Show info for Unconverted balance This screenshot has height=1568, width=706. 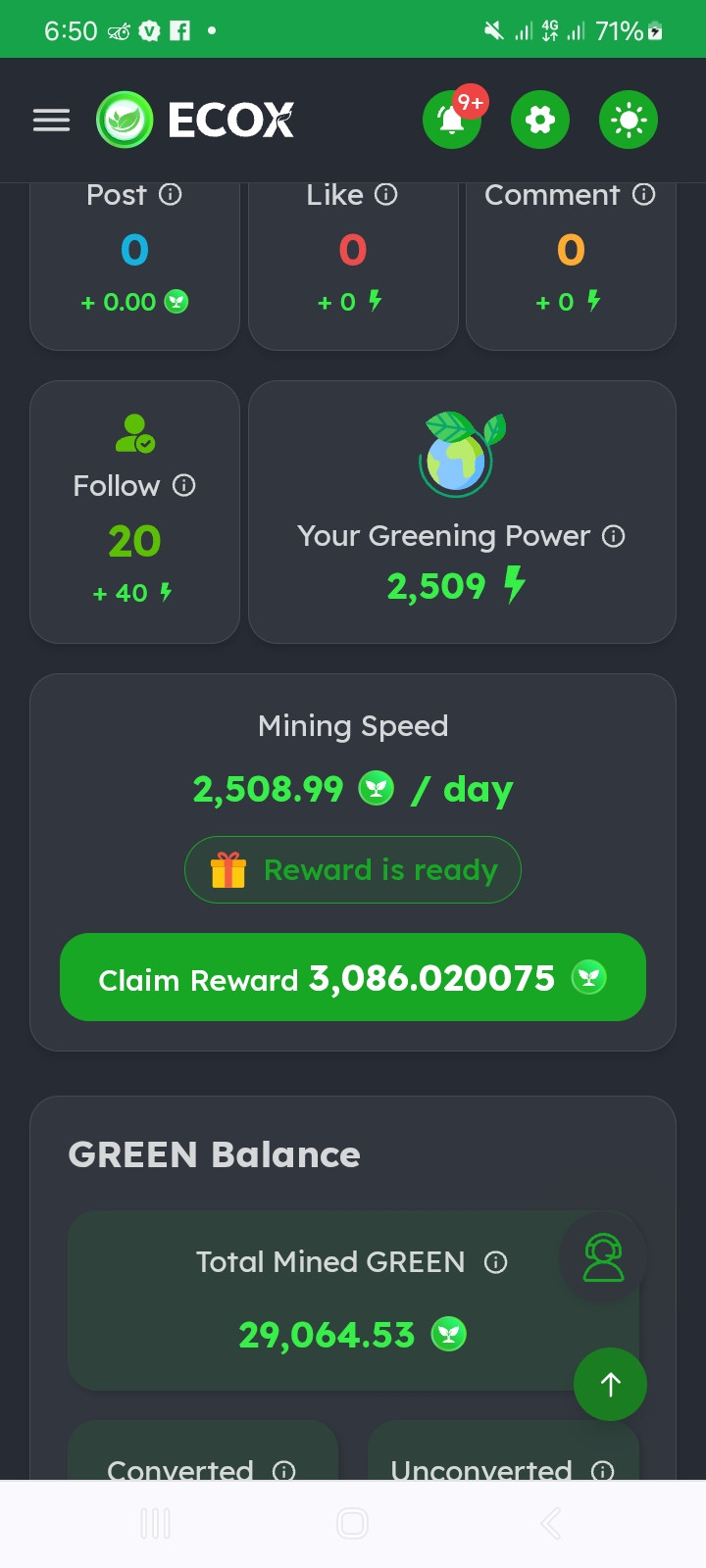tap(603, 1470)
